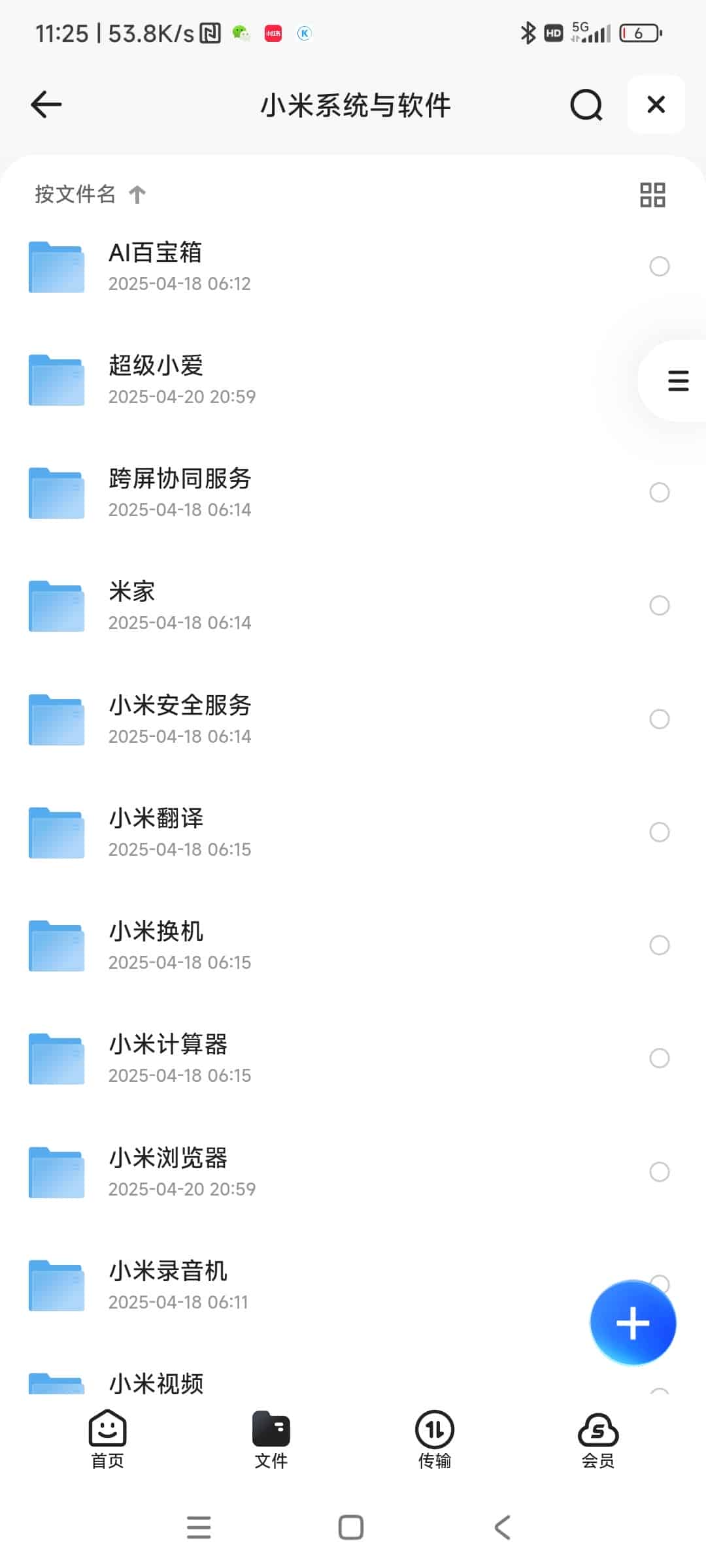Tap the blue plus add button
The width and height of the screenshot is (706, 1568).
[633, 1323]
